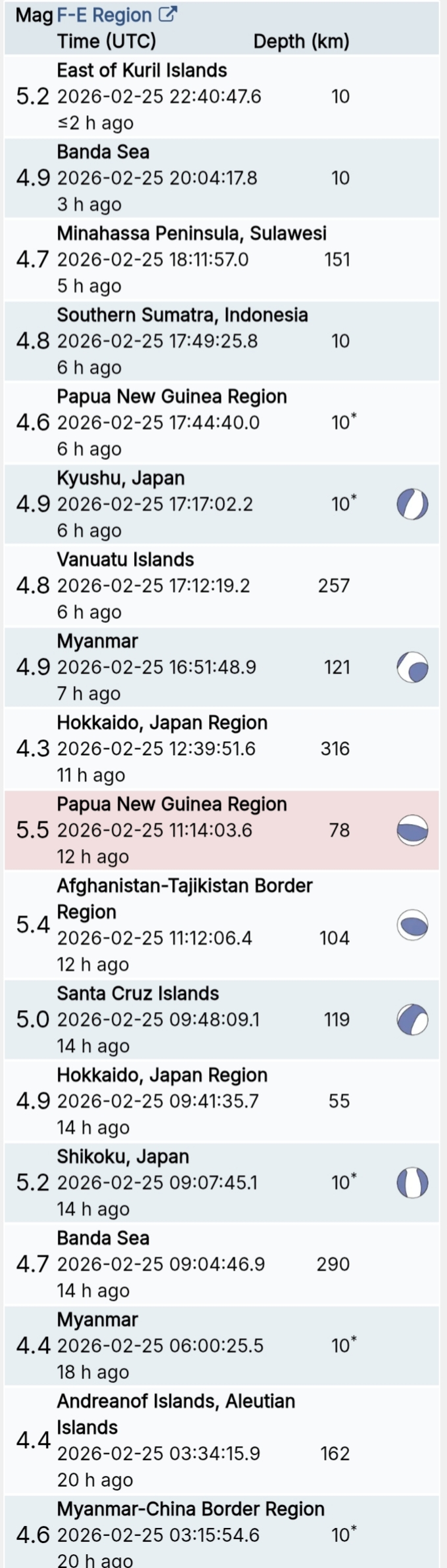Screen dimensions: 447x1568
Task: Open the Kyushu, Japan moment tensor beachball
Action: pos(413,505)
